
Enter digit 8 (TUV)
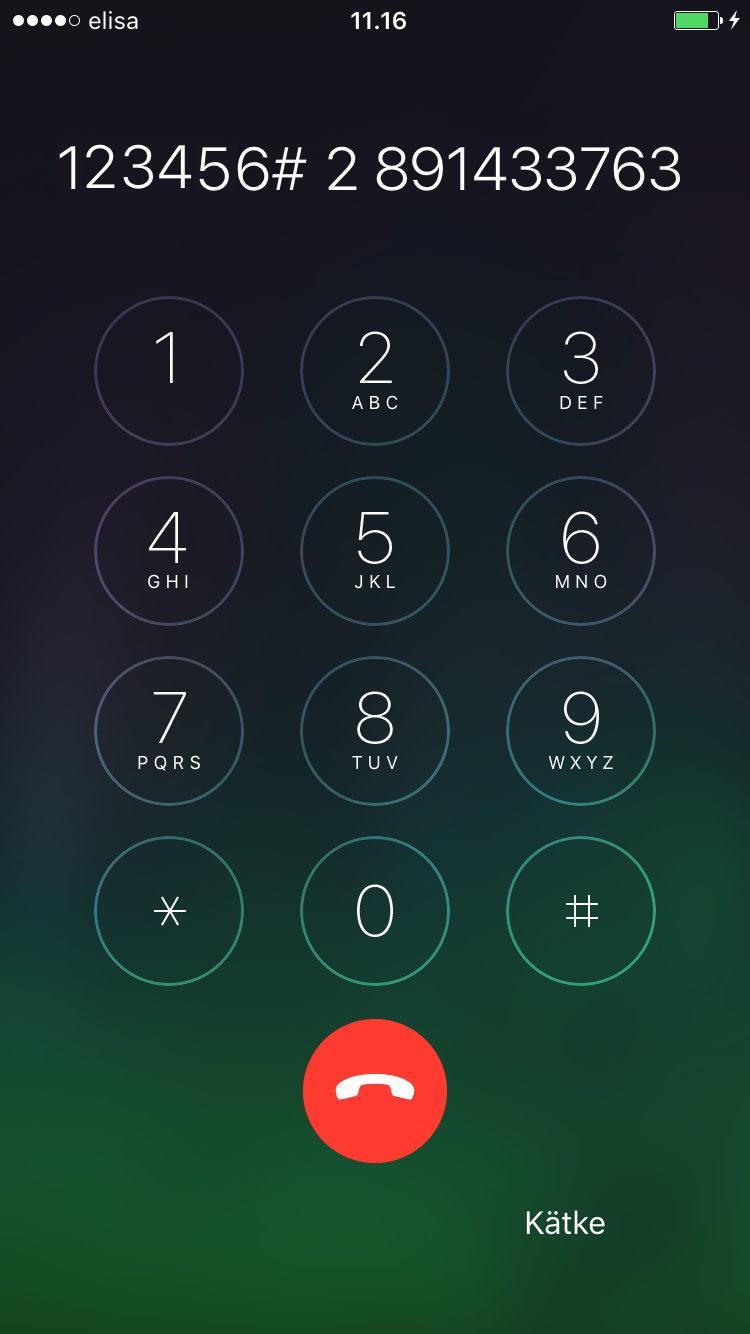click(375, 731)
